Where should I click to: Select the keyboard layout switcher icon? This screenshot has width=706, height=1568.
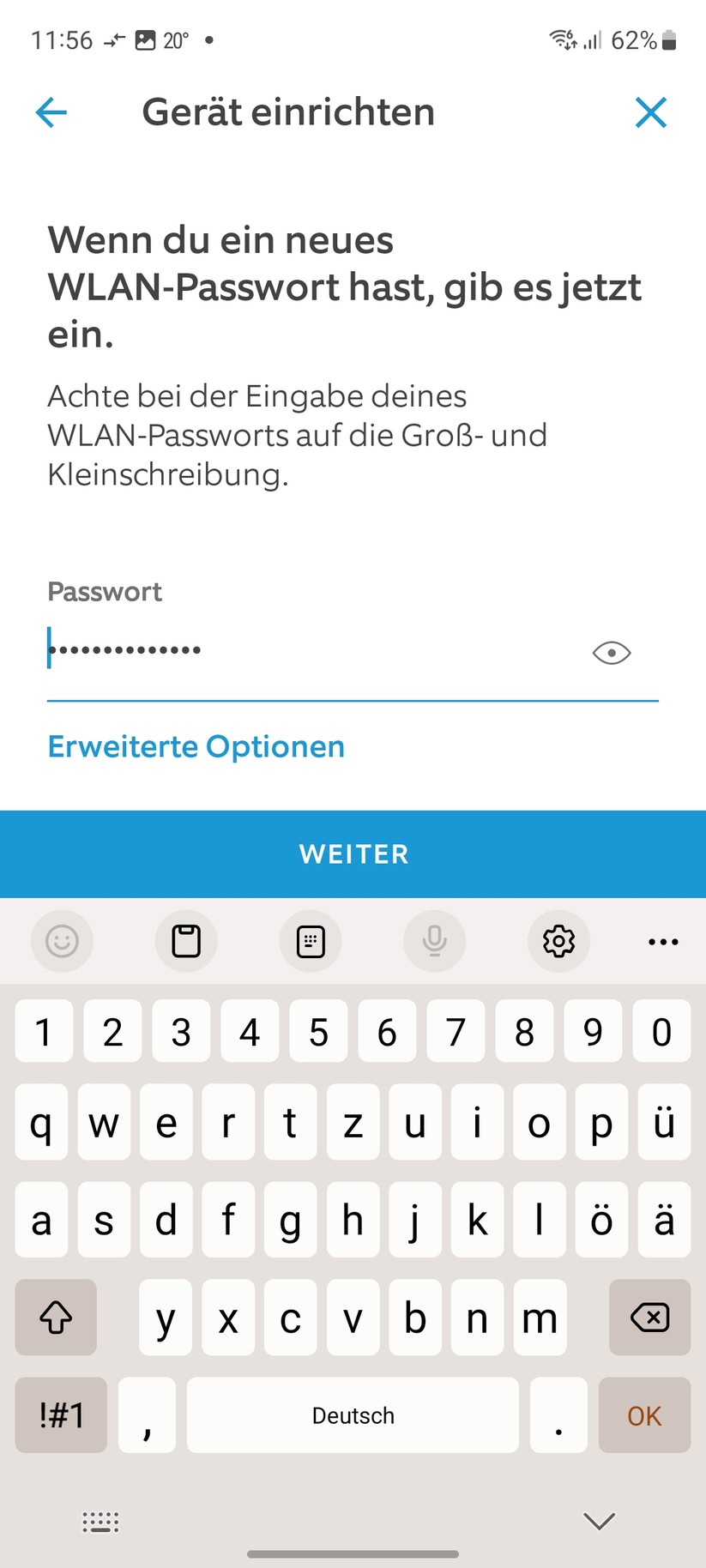pos(311,941)
